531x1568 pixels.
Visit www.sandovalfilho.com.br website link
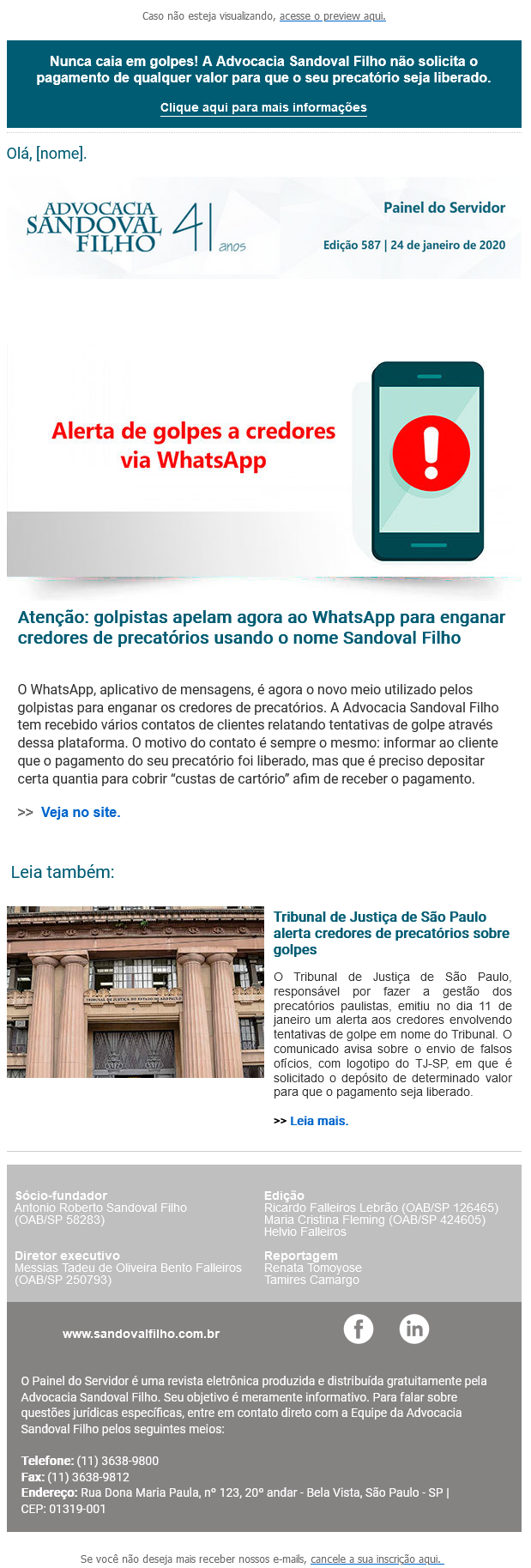coord(141,1334)
